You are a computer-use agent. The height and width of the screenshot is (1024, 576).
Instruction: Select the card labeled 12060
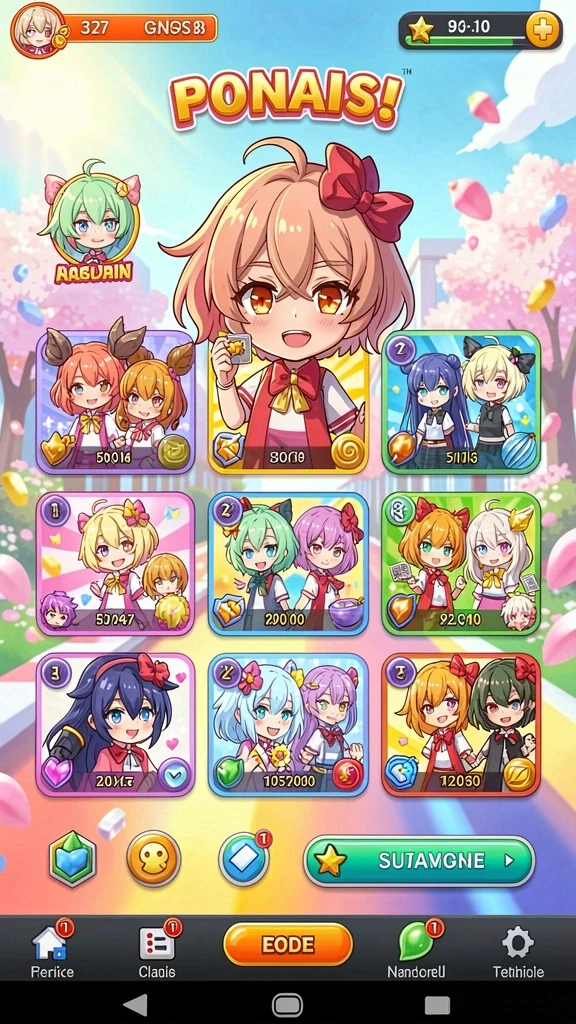pyautogui.click(x=461, y=724)
